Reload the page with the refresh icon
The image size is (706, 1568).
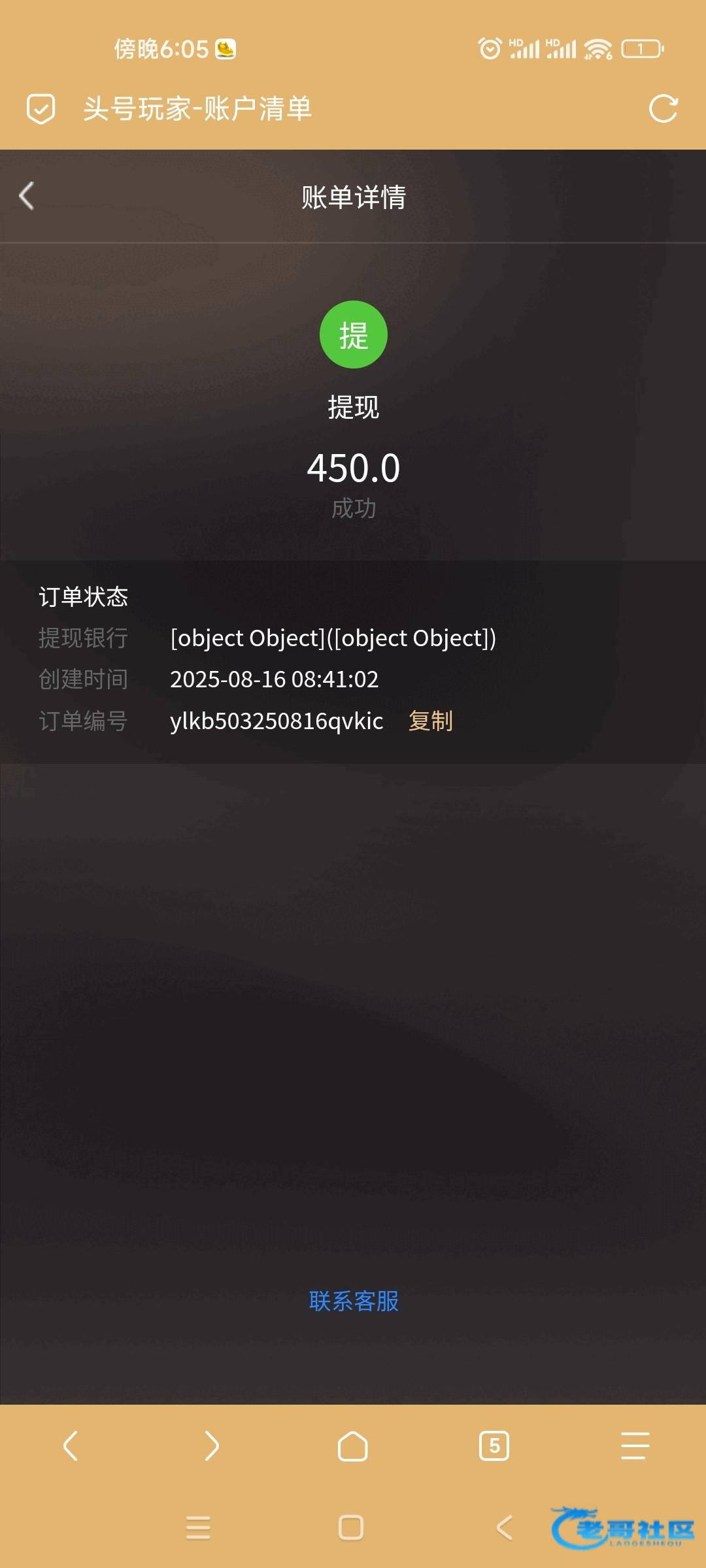click(663, 108)
